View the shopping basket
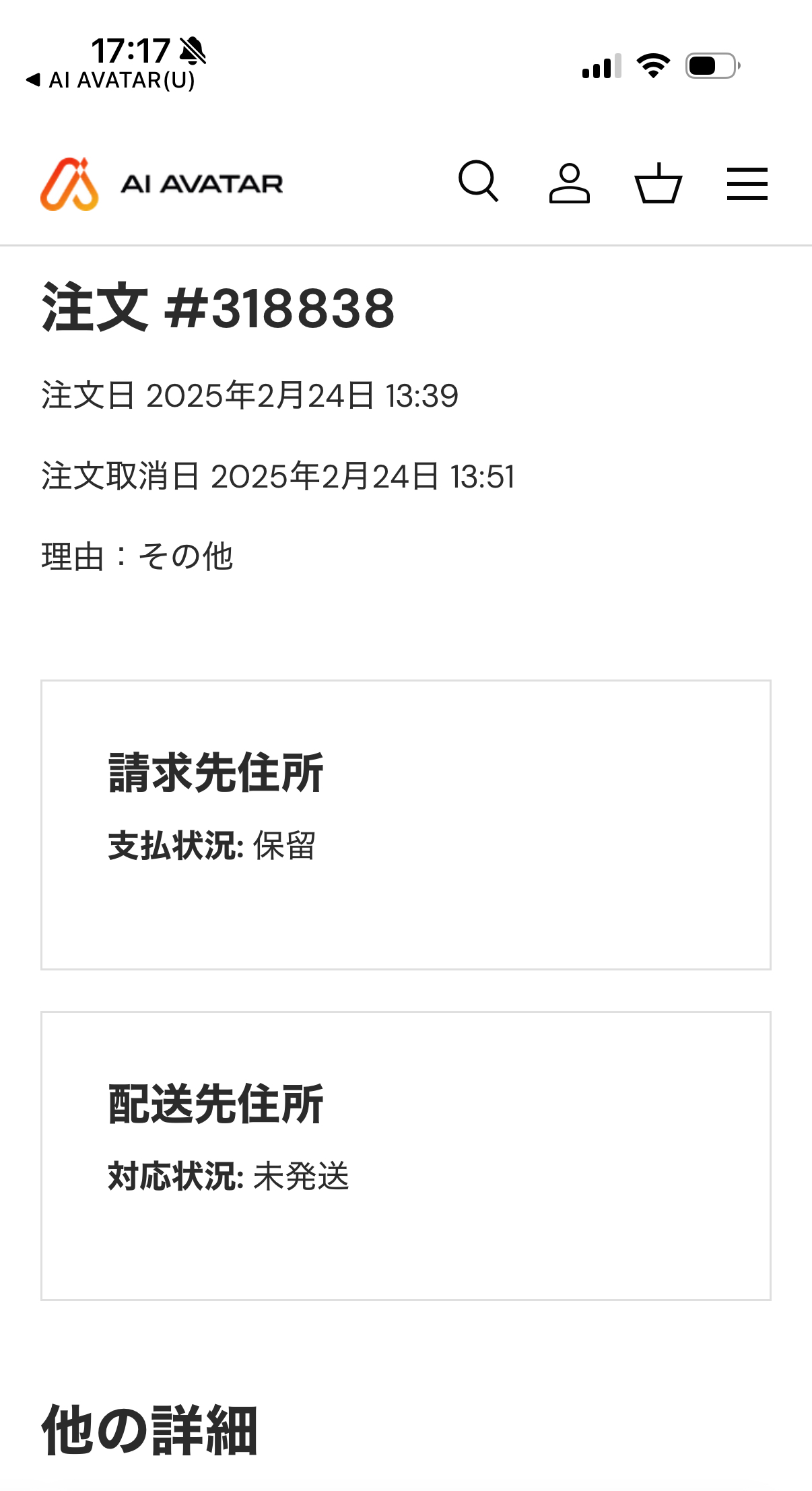 click(658, 183)
